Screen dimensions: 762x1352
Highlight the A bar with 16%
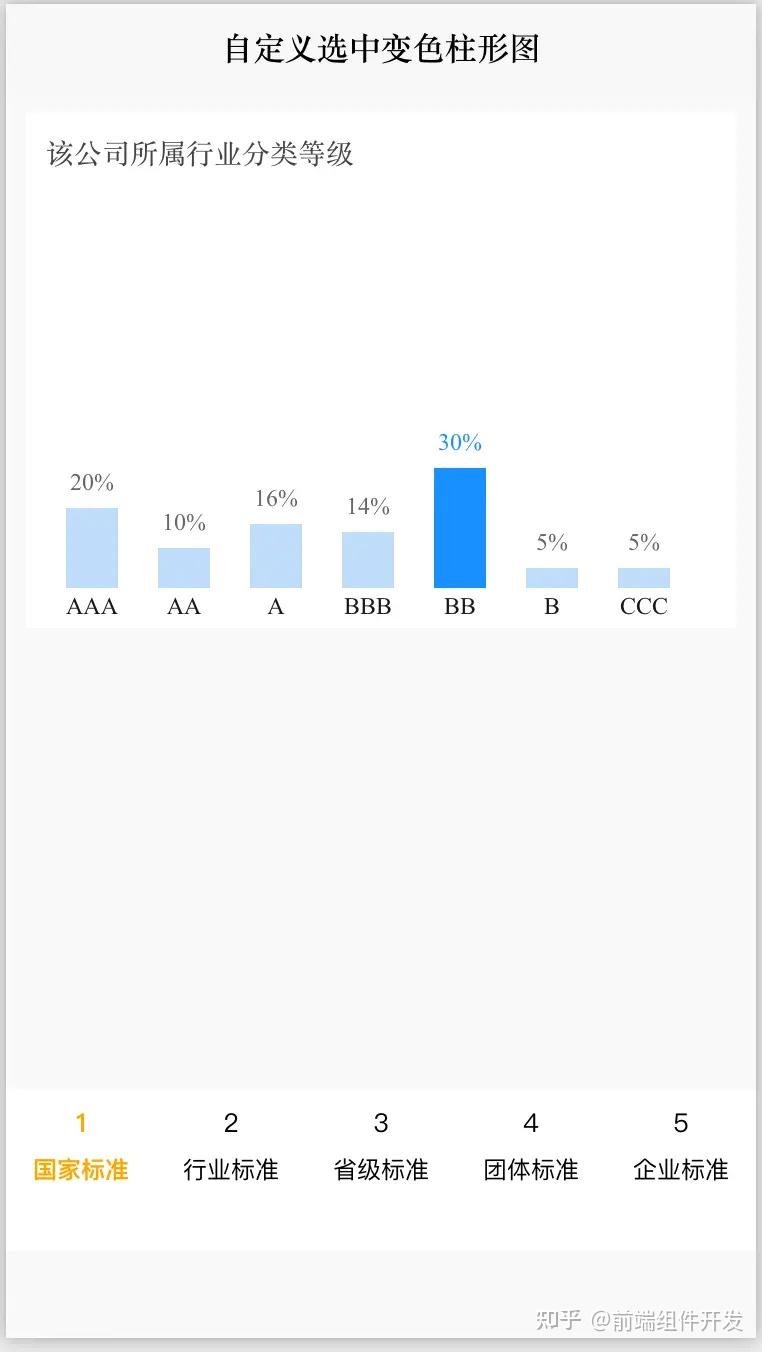pyautogui.click(x=276, y=556)
